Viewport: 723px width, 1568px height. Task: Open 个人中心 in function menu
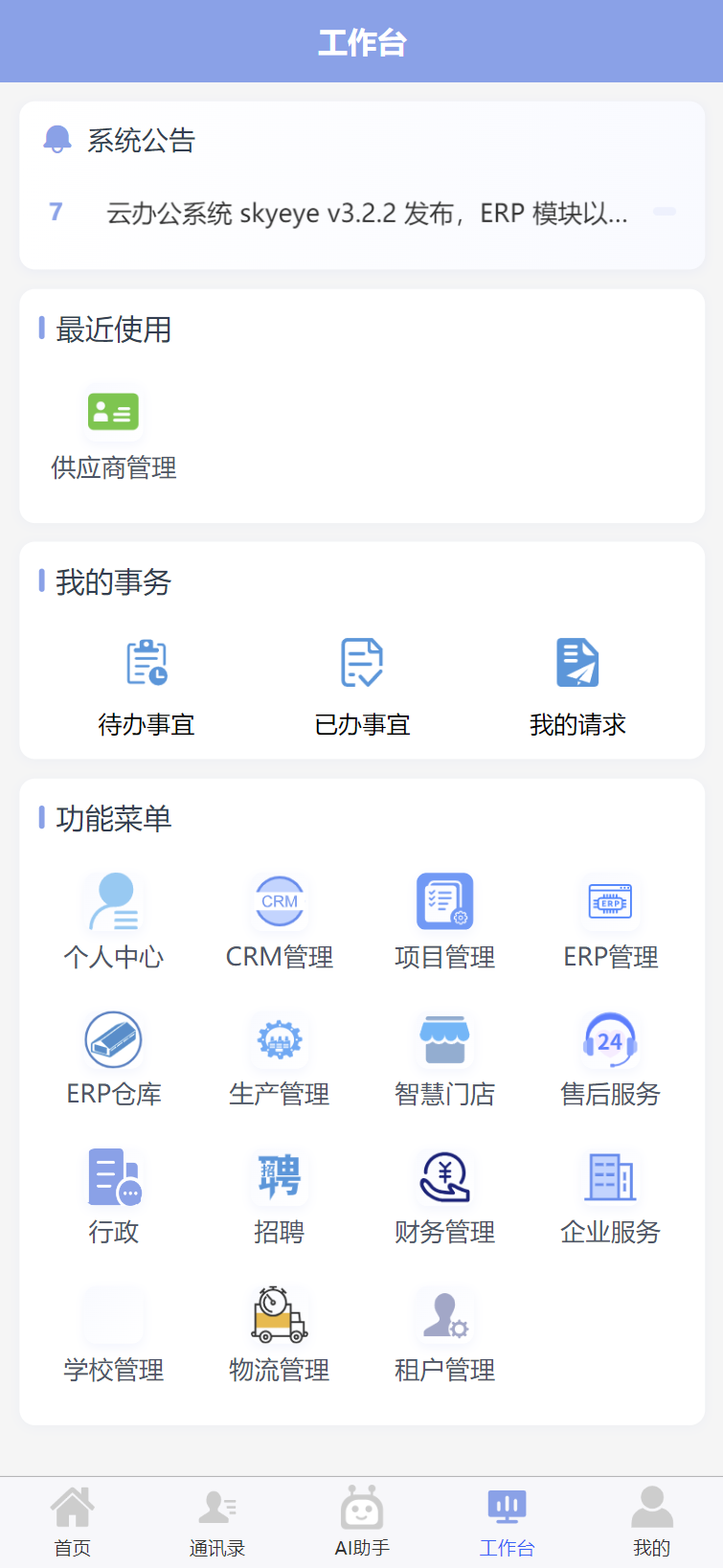[x=113, y=920]
